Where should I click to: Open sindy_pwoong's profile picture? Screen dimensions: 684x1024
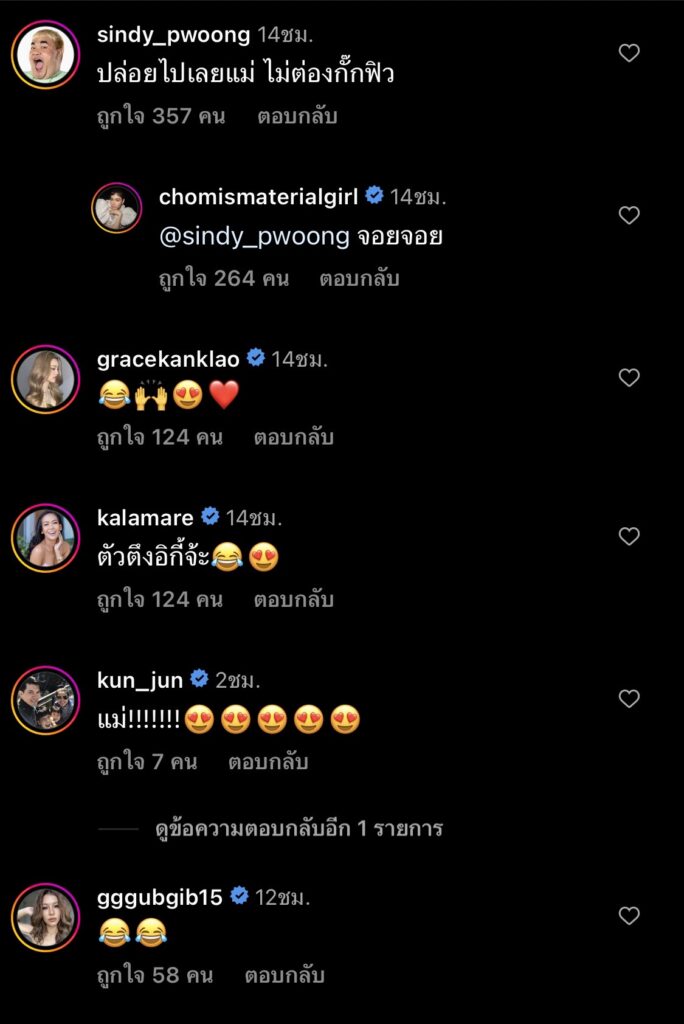pos(45,53)
